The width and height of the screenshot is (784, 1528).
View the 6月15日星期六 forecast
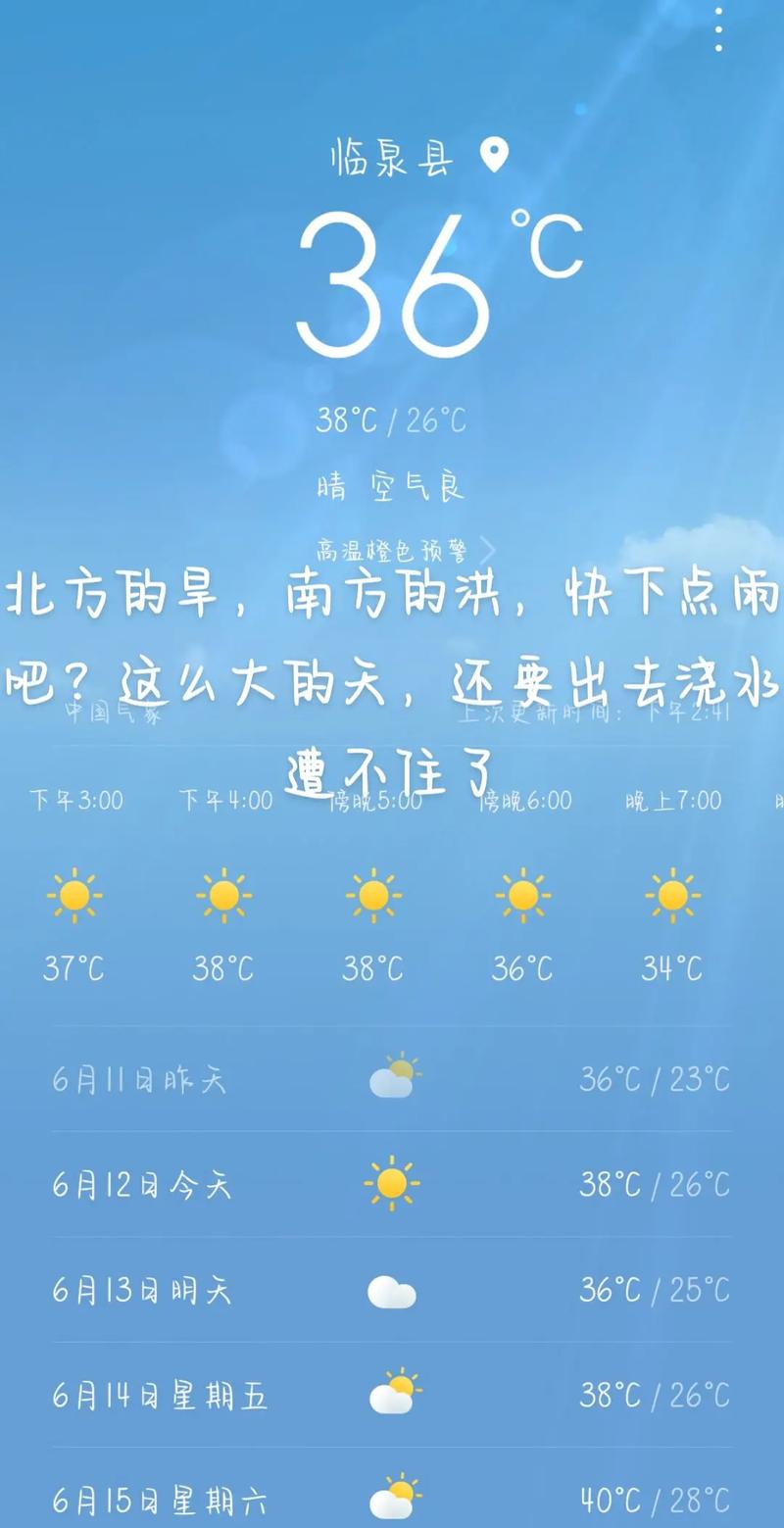[x=392, y=1488]
